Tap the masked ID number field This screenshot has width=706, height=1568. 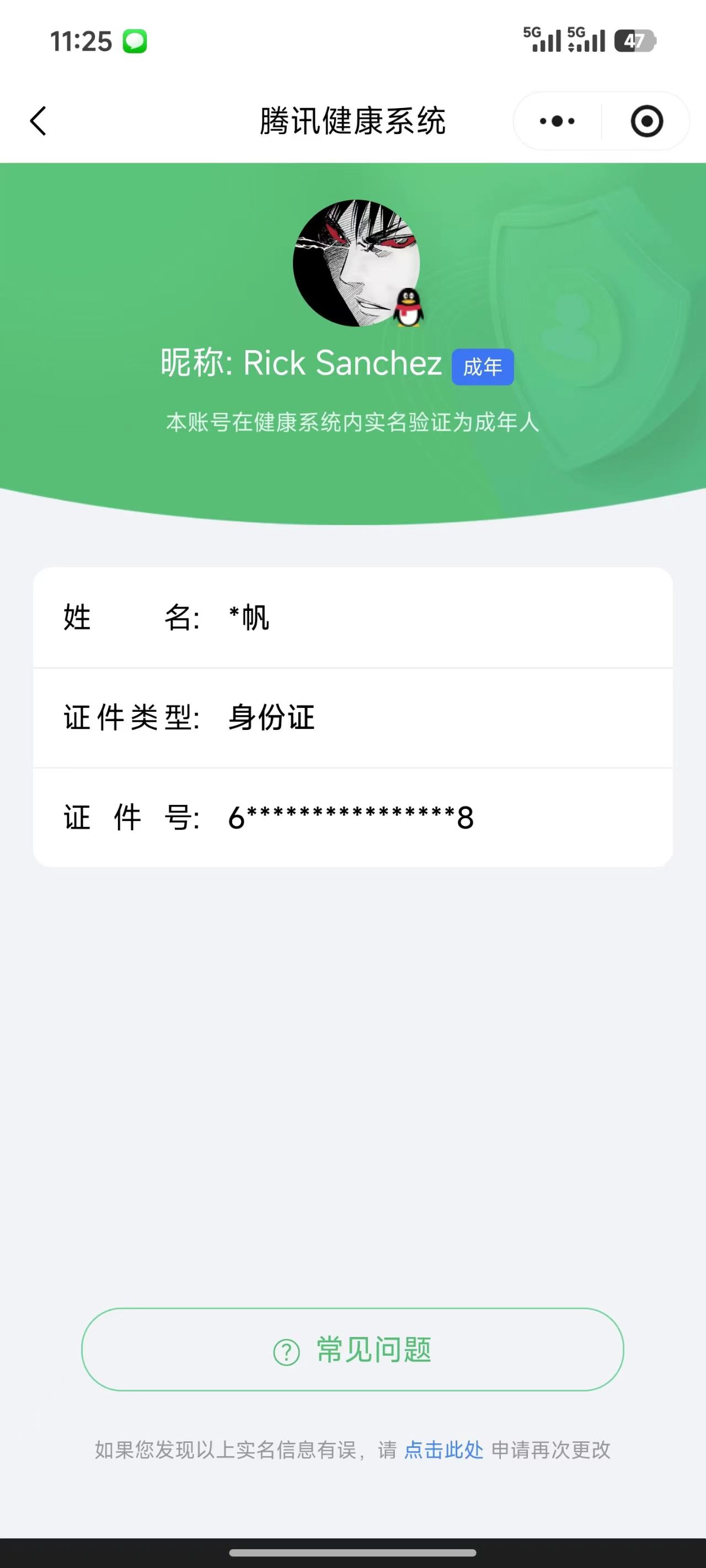pyautogui.click(x=352, y=819)
